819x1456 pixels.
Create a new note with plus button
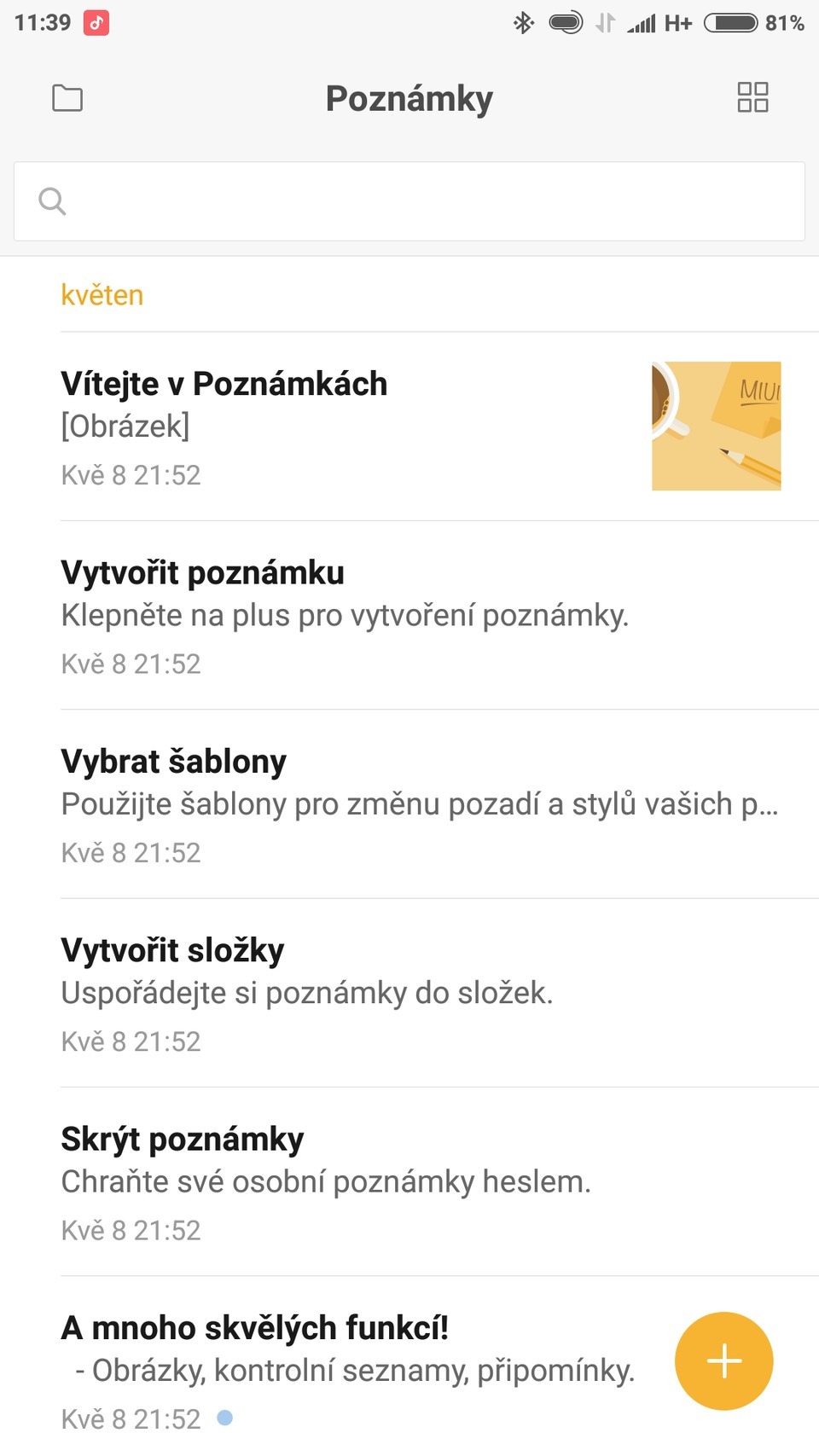(723, 1360)
